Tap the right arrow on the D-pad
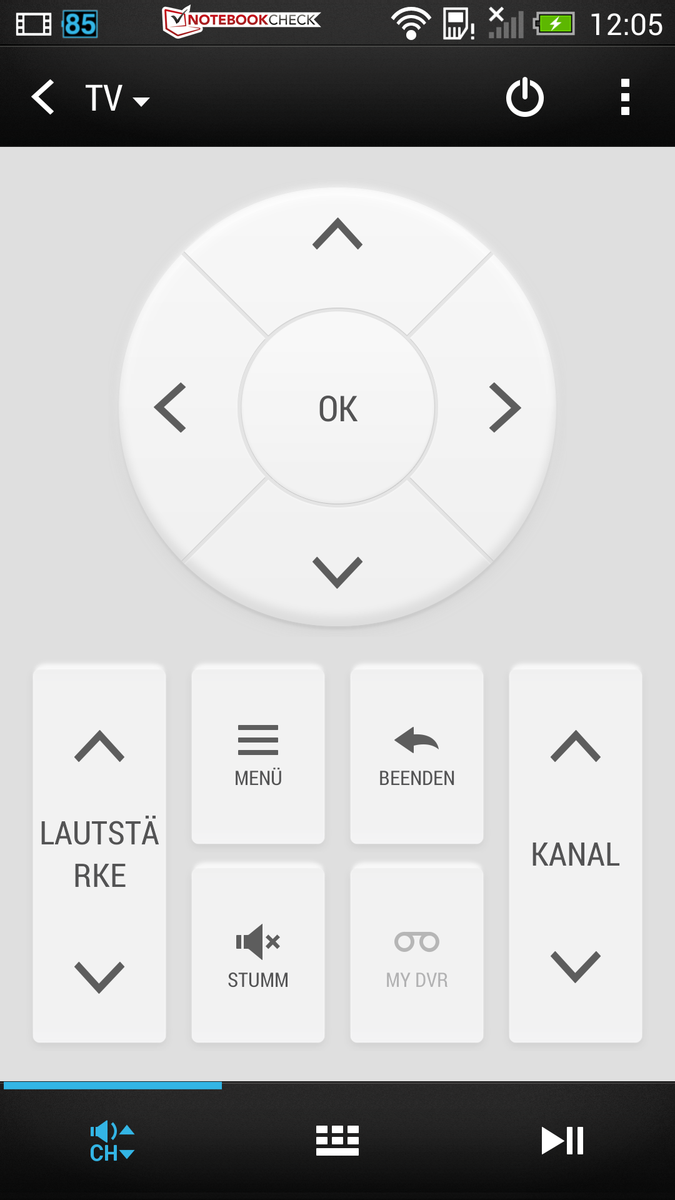 504,408
